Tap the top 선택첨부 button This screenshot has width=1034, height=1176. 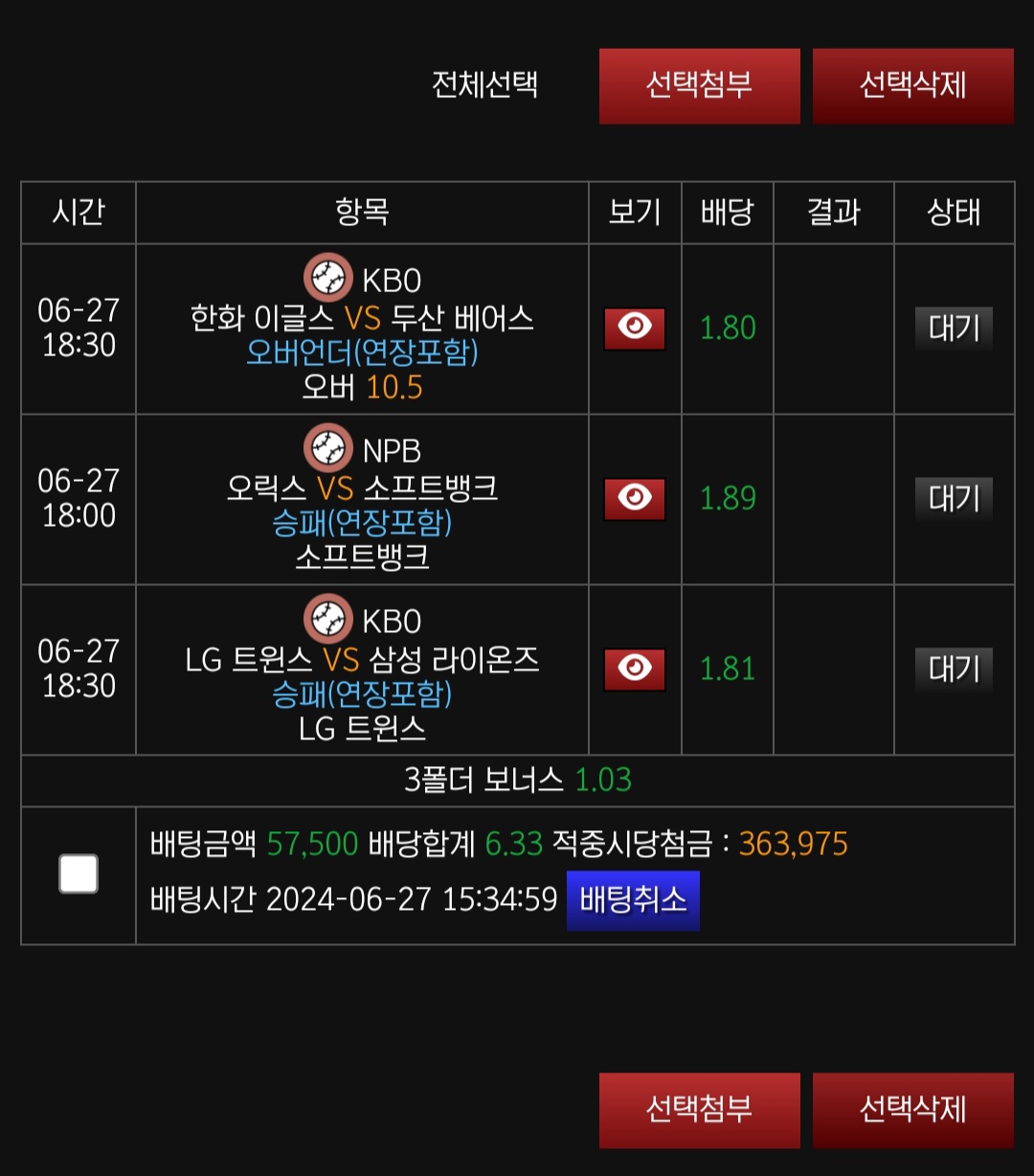tap(699, 86)
